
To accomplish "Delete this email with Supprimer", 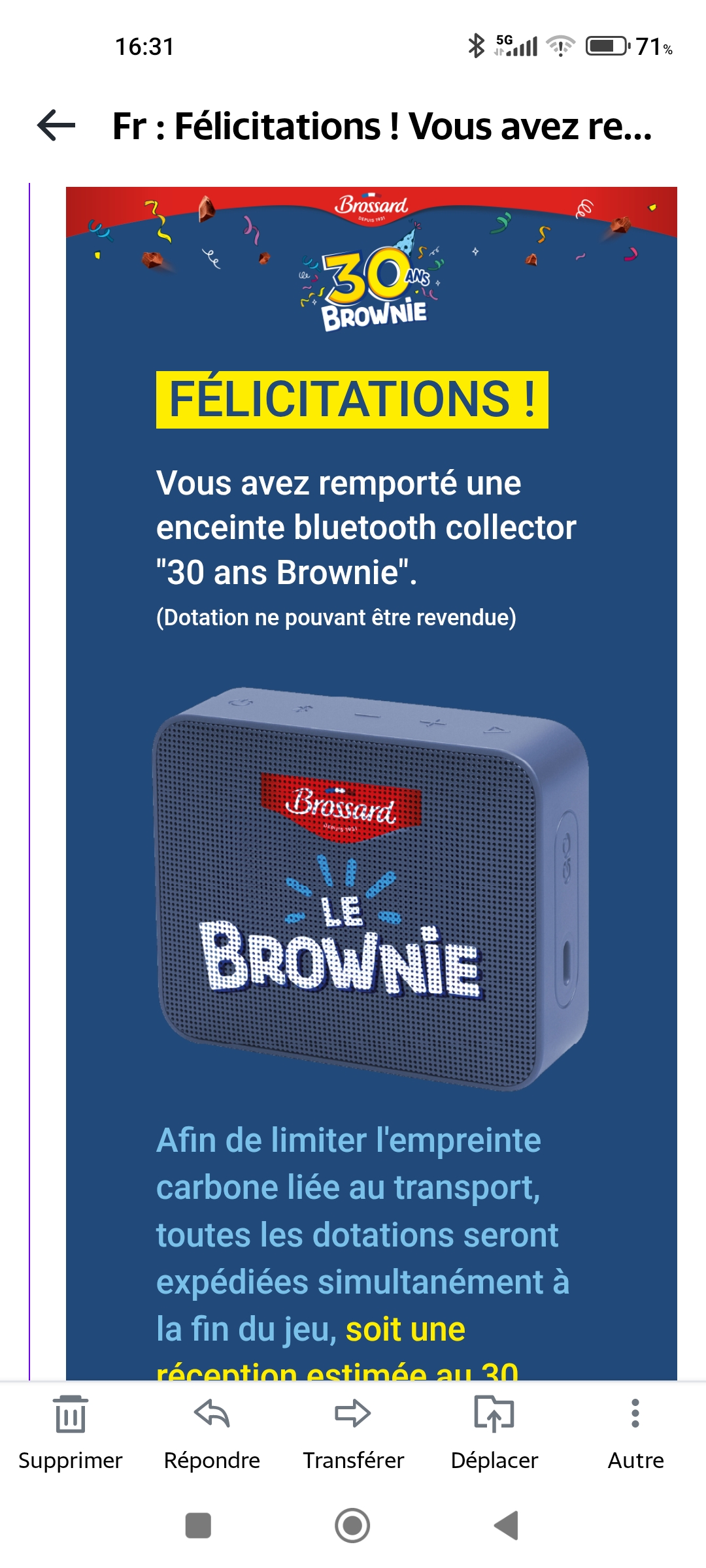I will [x=71, y=1431].
